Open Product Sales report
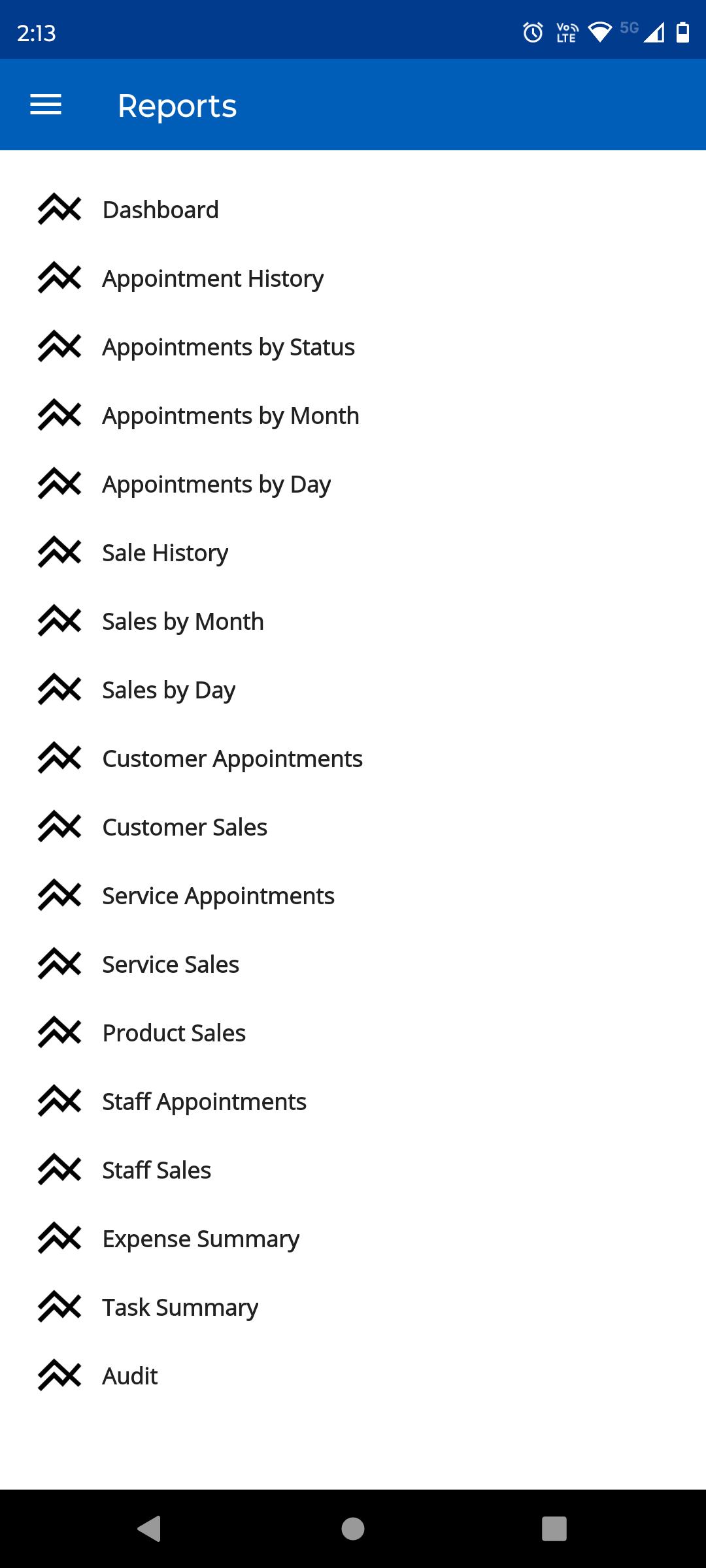This screenshot has width=706, height=1568. (353, 1033)
